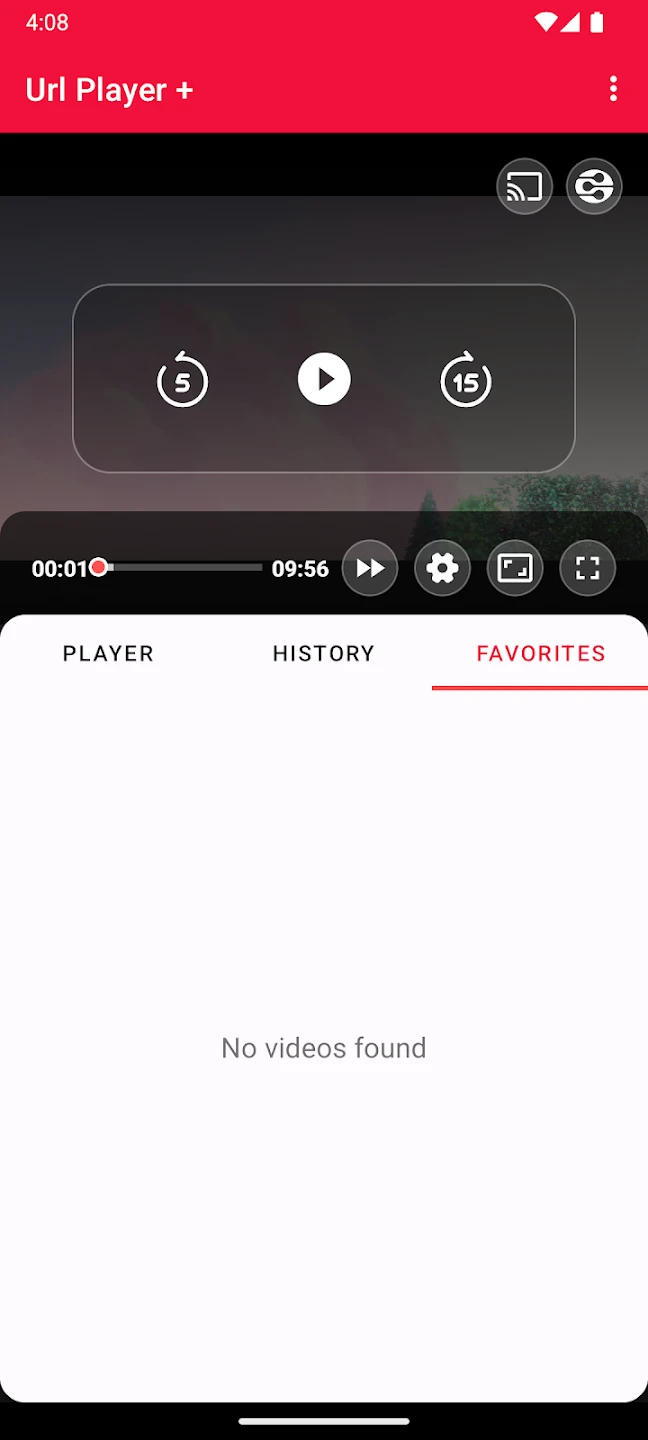Tap the fast-forward speed button
Viewport: 648px width, 1440px height.
(370, 568)
